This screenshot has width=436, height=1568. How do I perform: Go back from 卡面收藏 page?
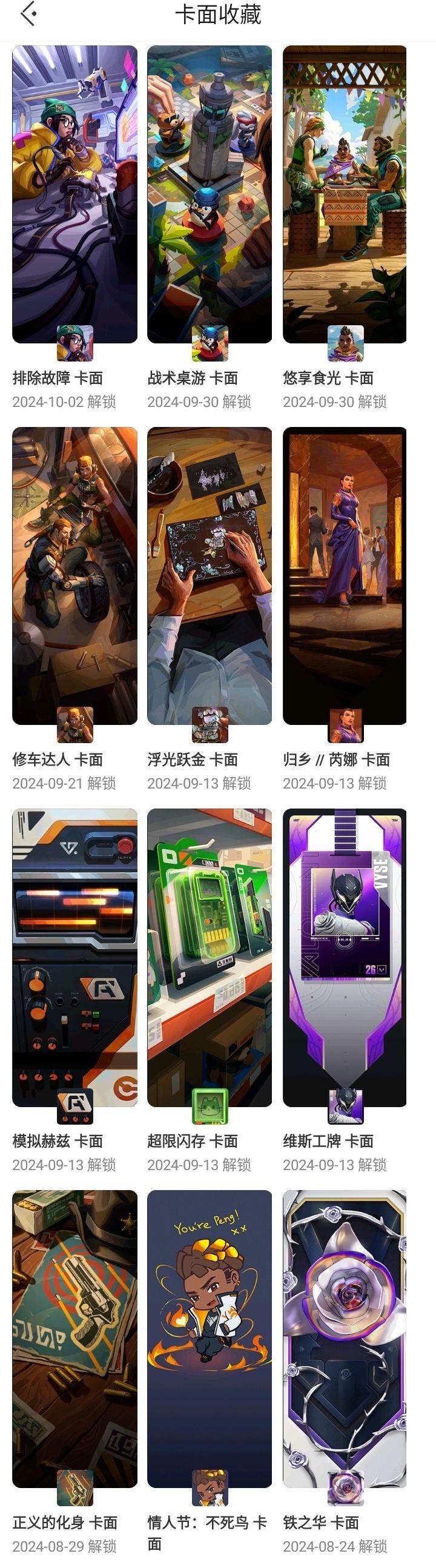(x=28, y=14)
